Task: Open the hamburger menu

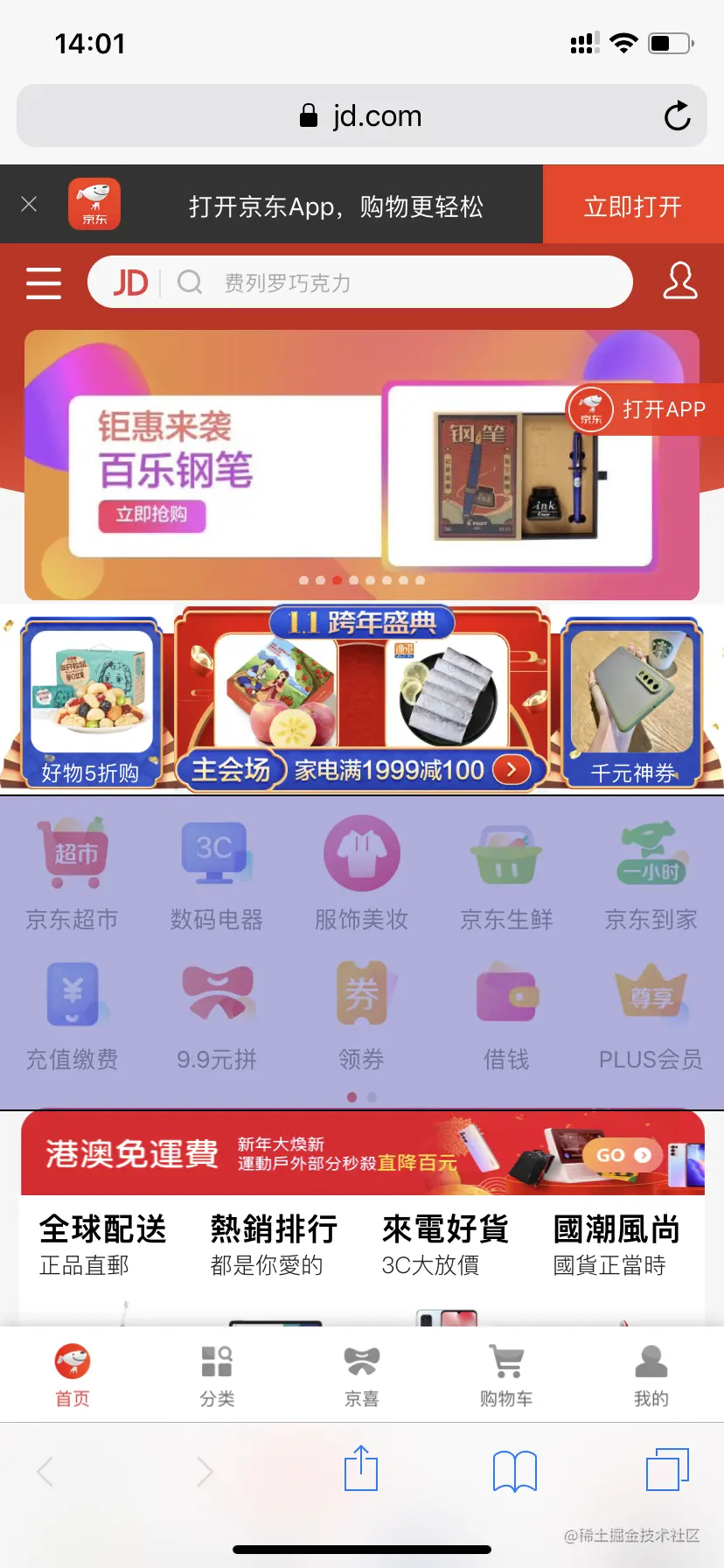Action: (x=44, y=283)
